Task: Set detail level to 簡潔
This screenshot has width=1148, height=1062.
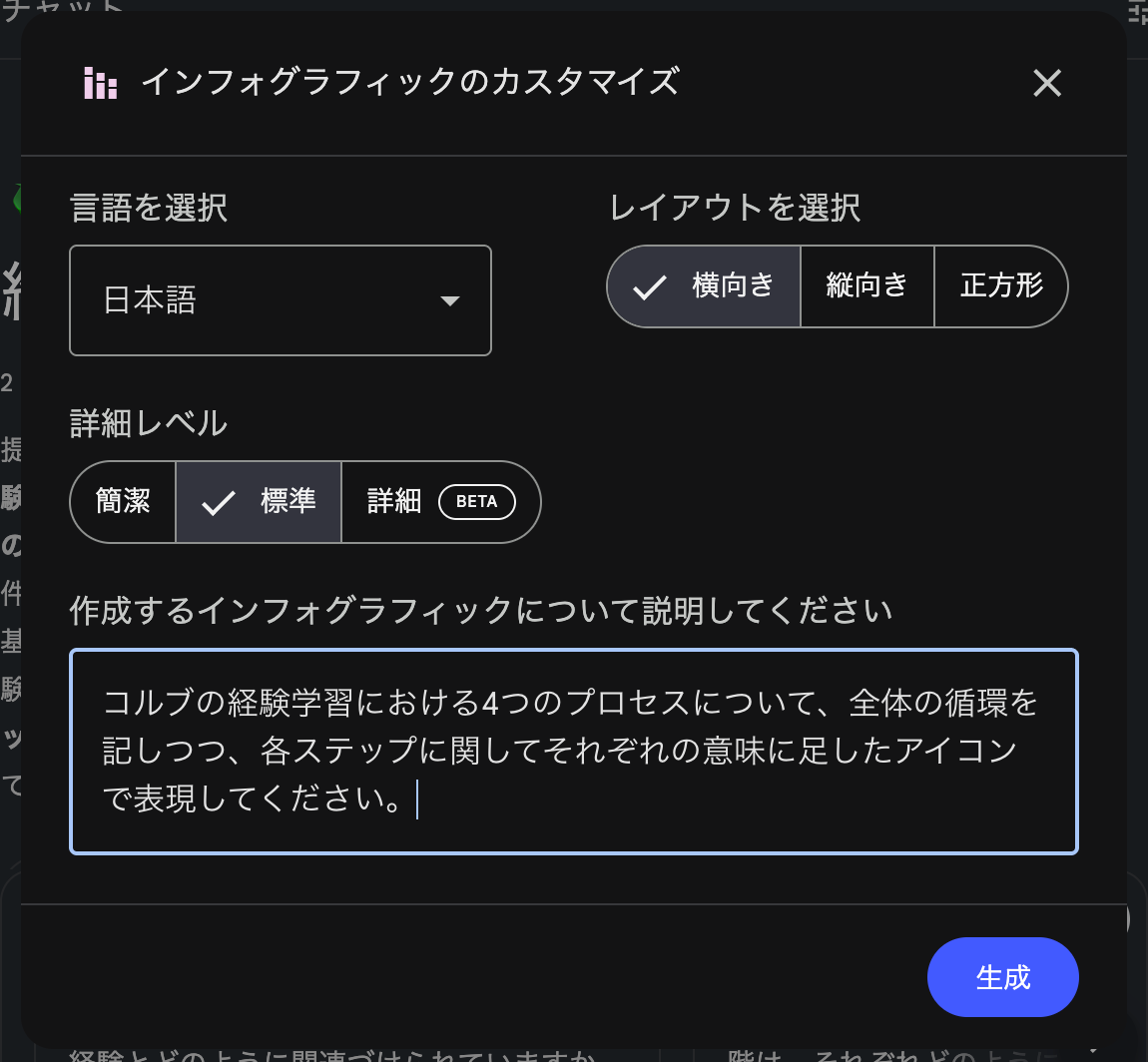Action: [x=124, y=502]
